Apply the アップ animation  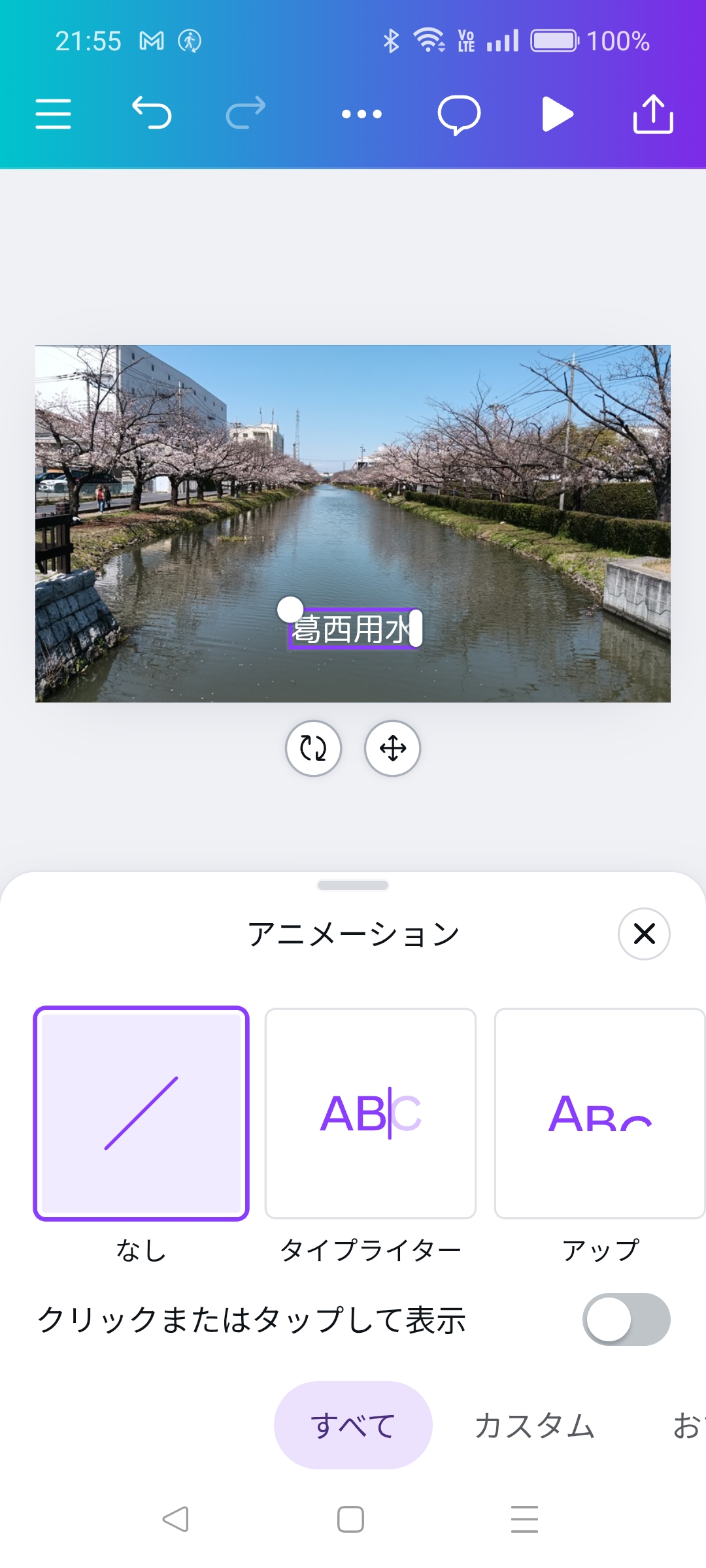pyautogui.click(x=599, y=1113)
